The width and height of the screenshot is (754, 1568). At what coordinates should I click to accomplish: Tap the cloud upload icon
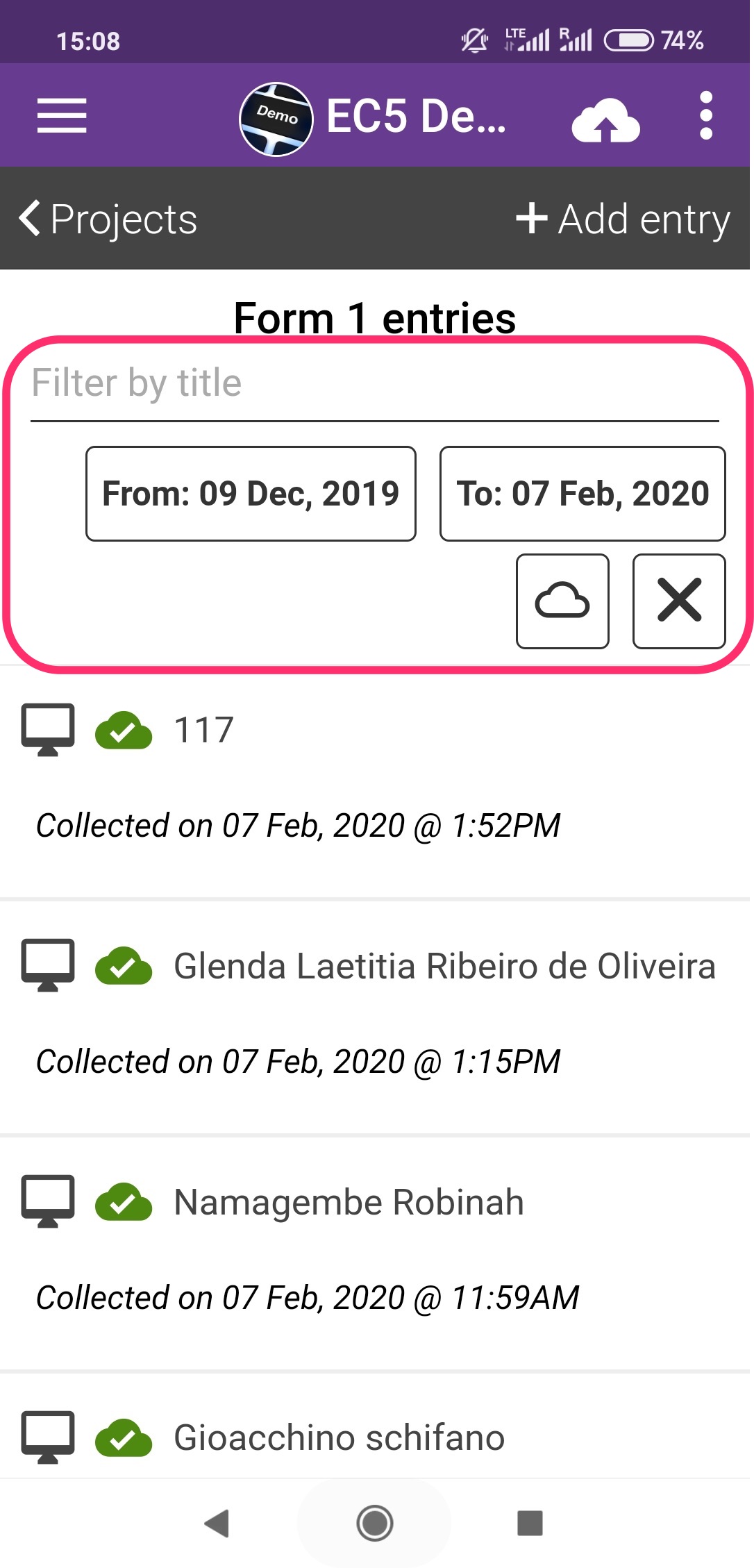tap(605, 119)
